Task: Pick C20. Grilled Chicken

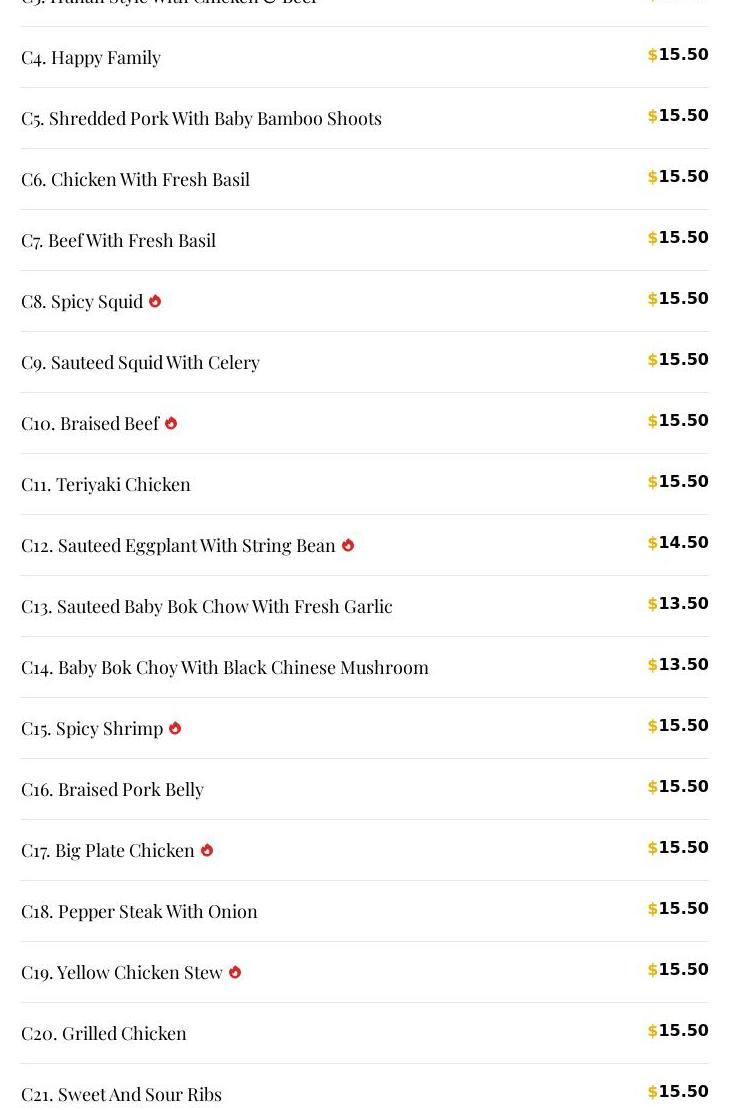Action: point(104,1033)
